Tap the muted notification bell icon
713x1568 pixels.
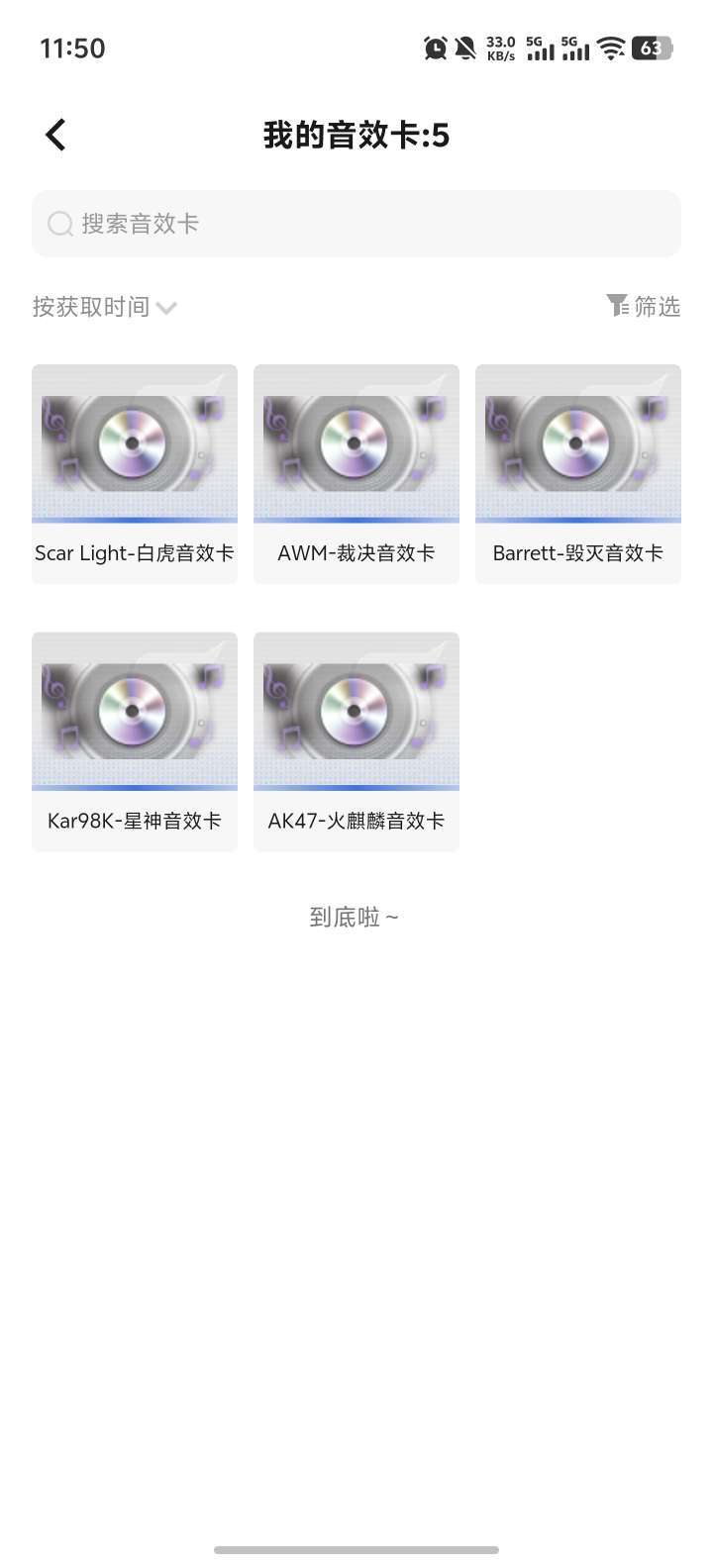[463, 48]
